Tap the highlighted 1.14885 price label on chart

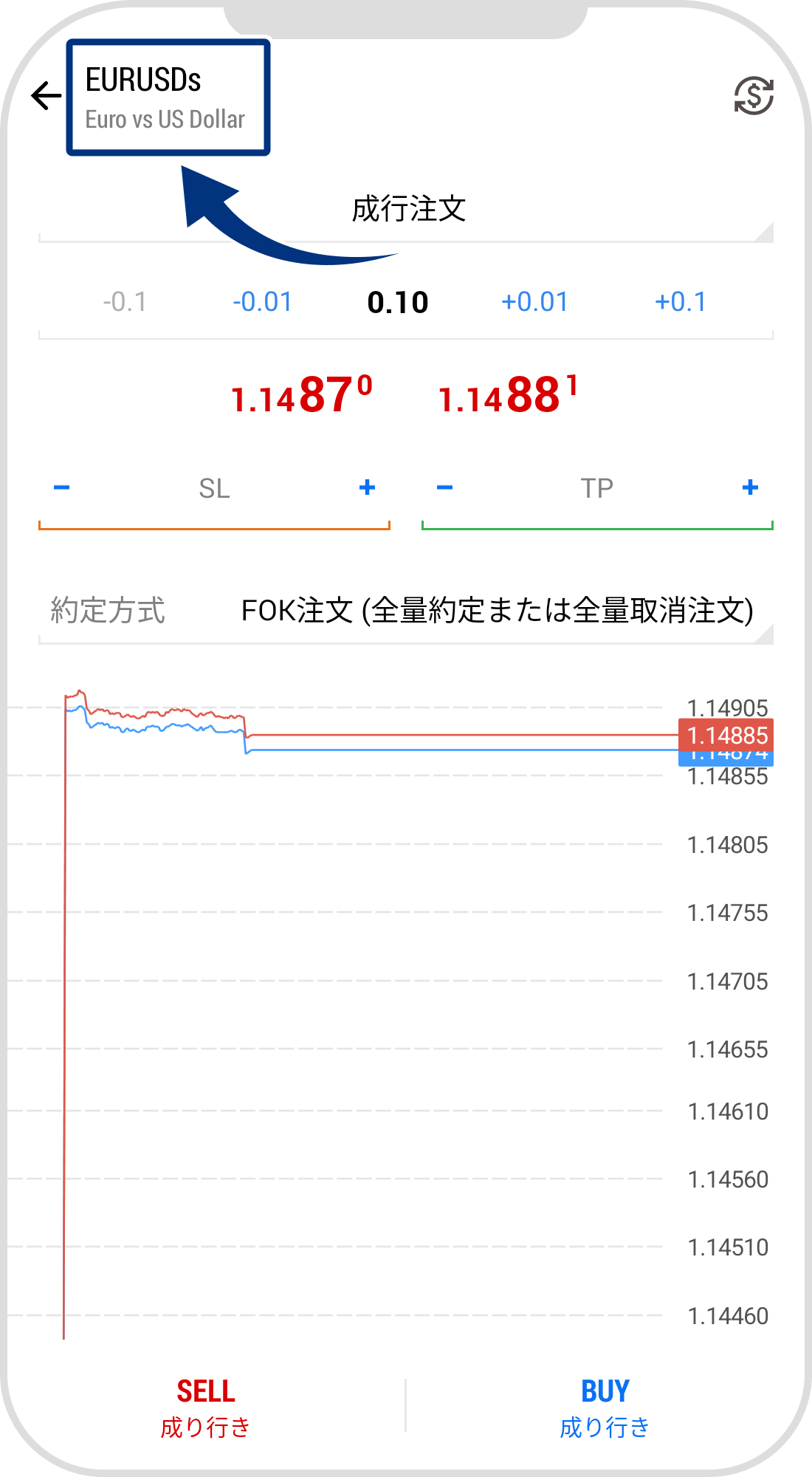pos(726,736)
